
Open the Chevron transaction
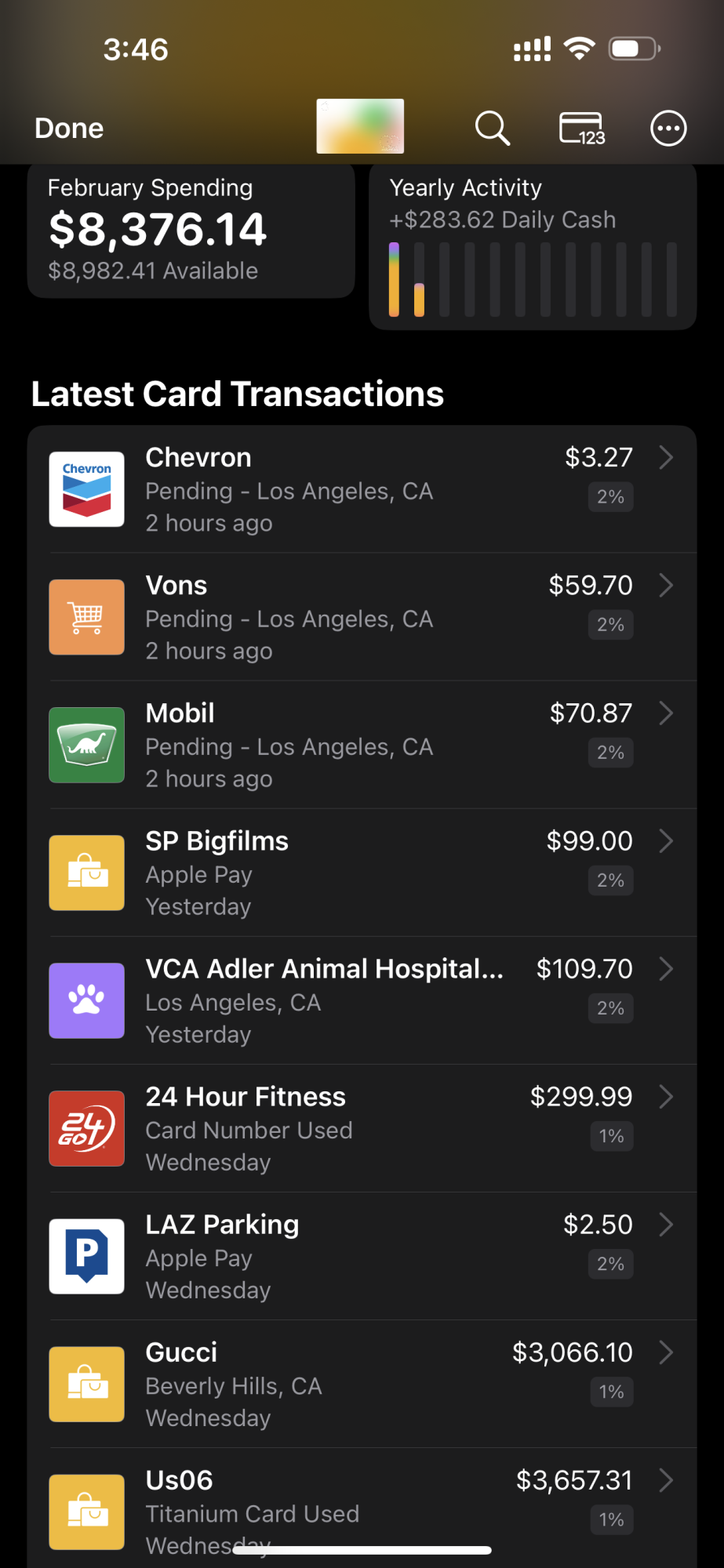pyautogui.click(x=362, y=489)
